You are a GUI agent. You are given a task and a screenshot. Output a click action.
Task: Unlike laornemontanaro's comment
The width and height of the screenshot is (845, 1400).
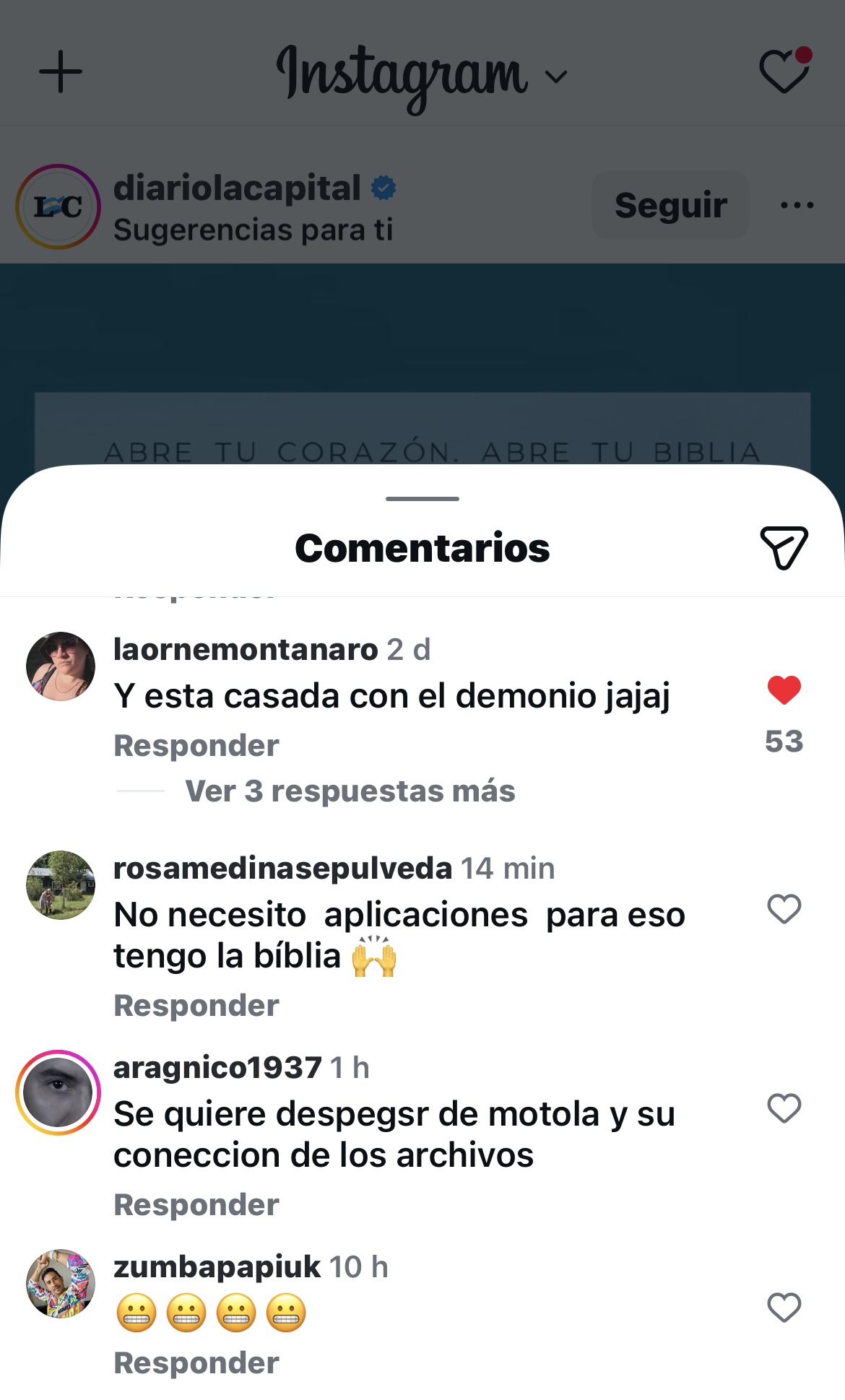[x=784, y=690]
